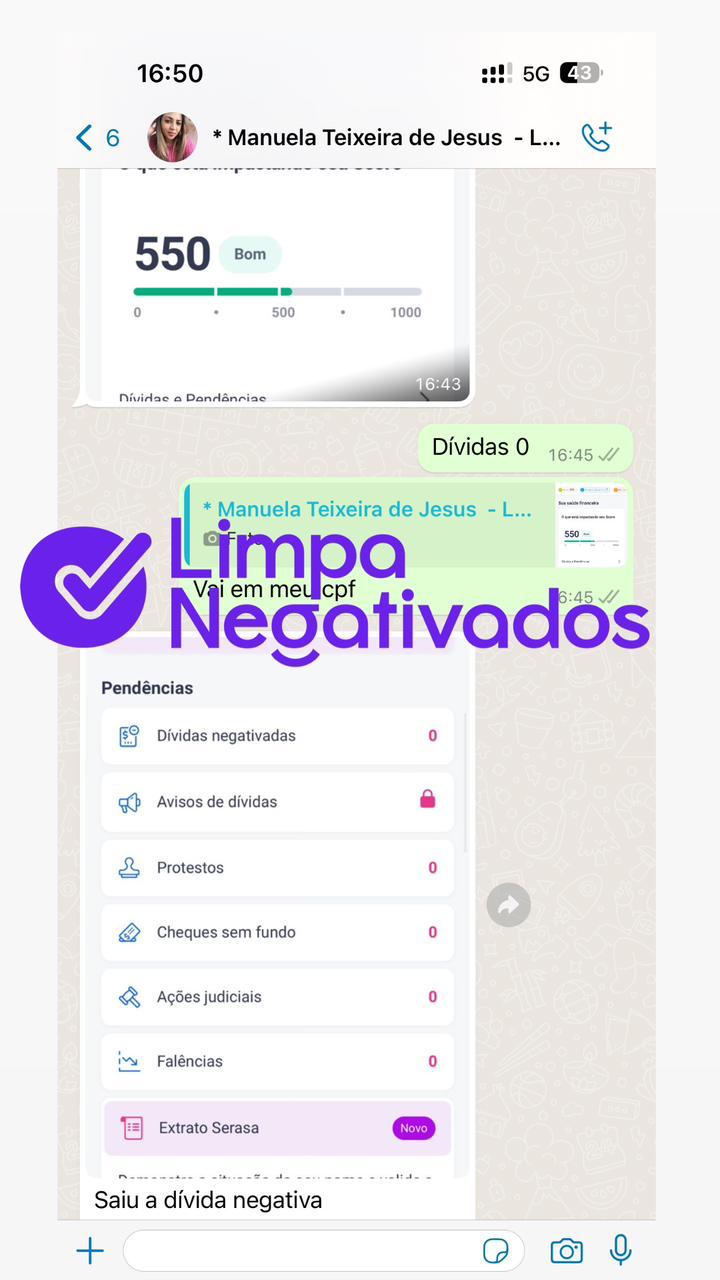Tap the Cheques sem fundo check icon

click(x=128, y=932)
